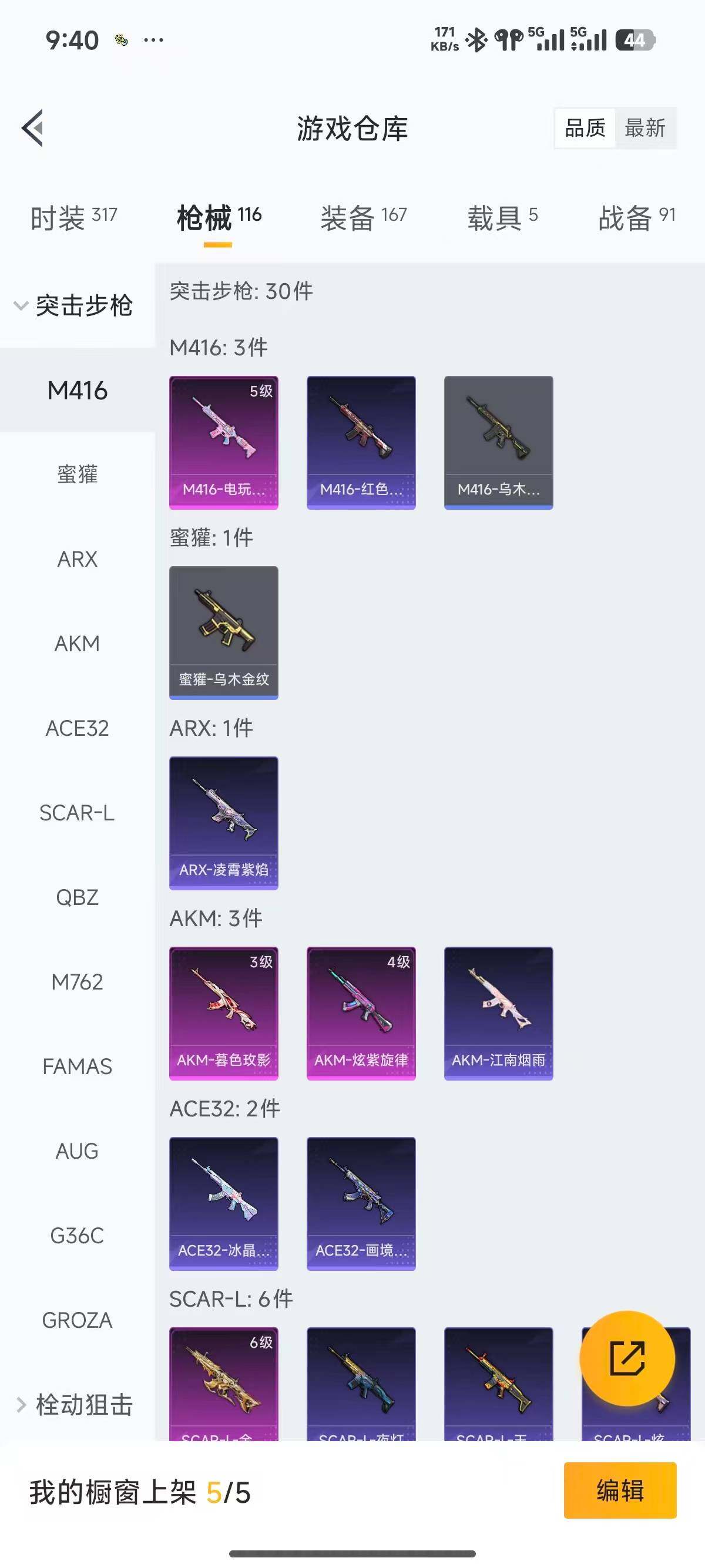View the M416-电玩 level 5 skin
Viewport: 705px width, 1568px height.
click(x=223, y=440)
